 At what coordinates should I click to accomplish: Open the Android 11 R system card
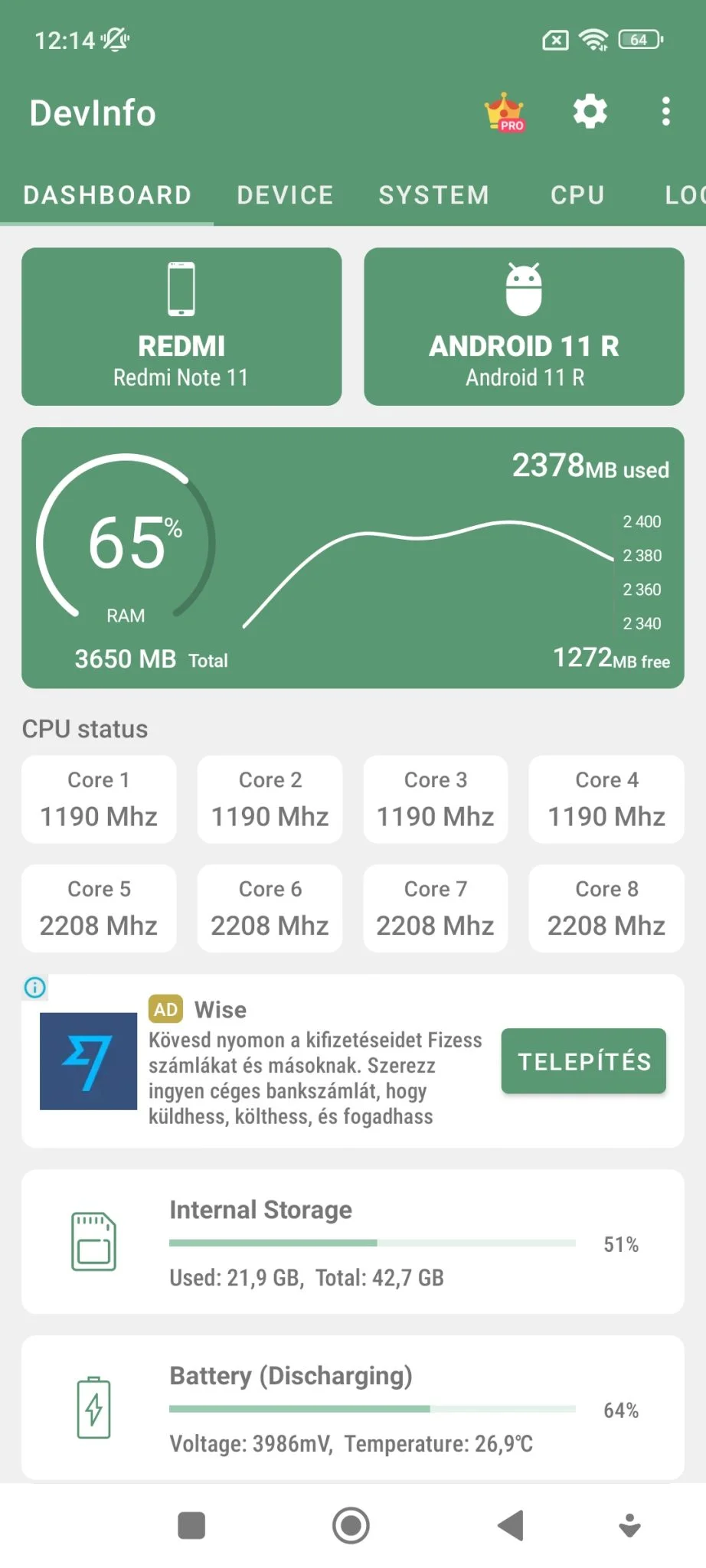click(x=524, y=326)
